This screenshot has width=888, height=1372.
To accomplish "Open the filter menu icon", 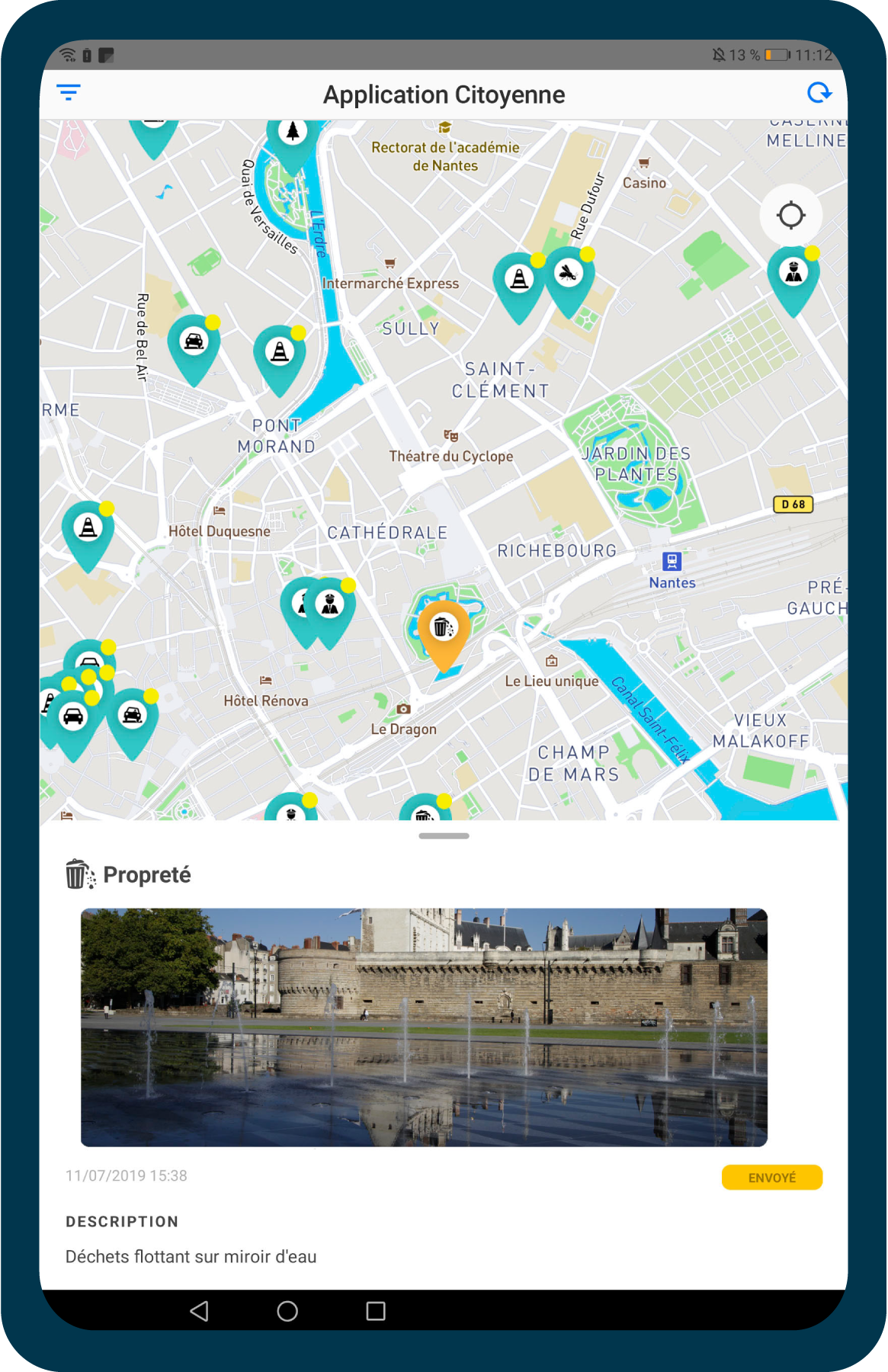I will 69,93.
